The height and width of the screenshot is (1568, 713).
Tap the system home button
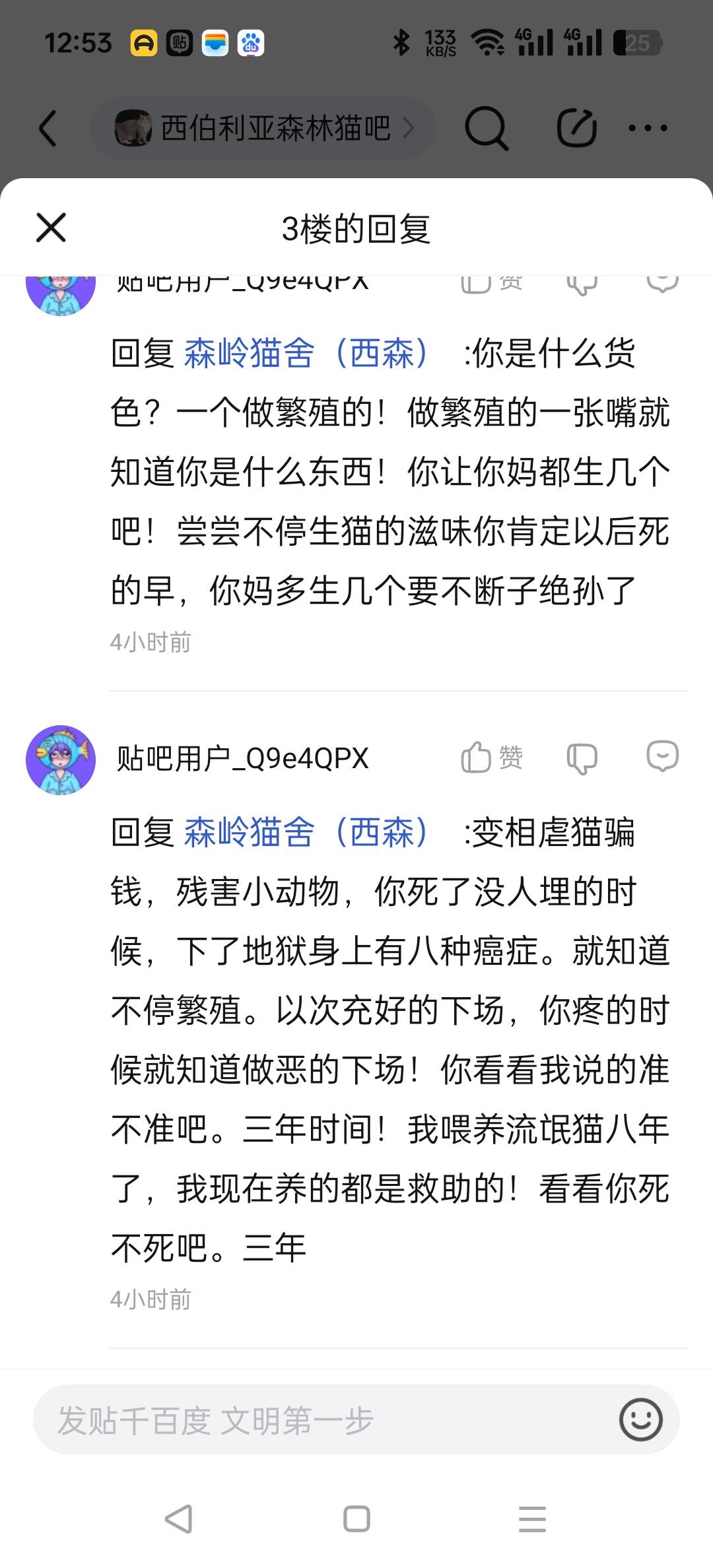point(356,1519)
